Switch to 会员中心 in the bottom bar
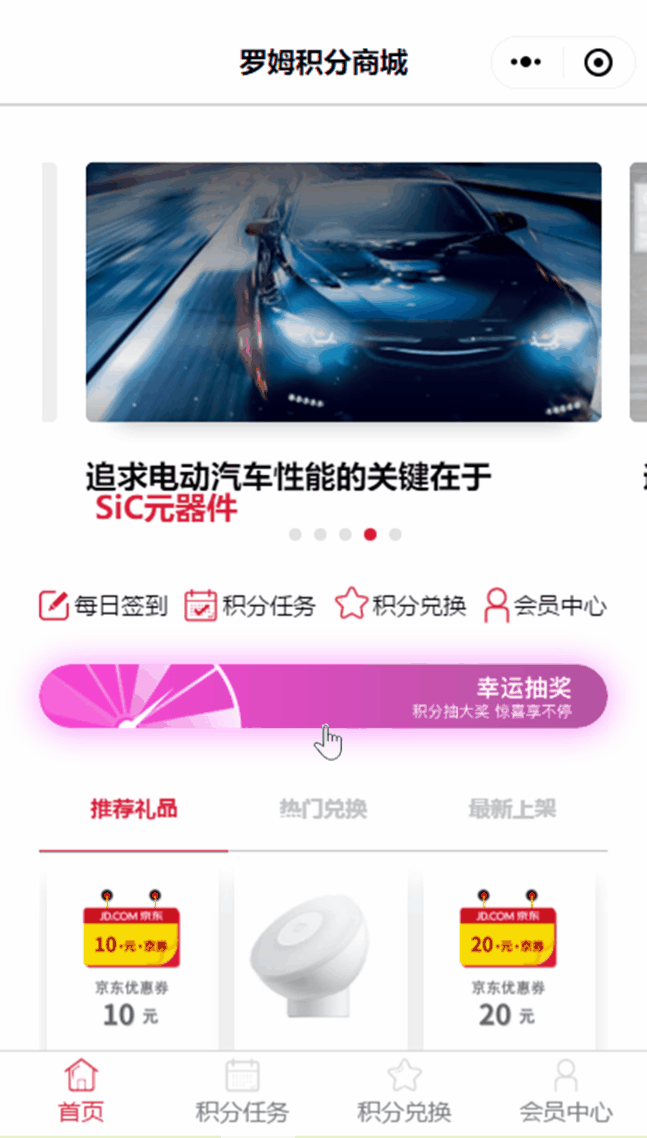This screenshot has width=647, height=1138. tap(566, 1092)
